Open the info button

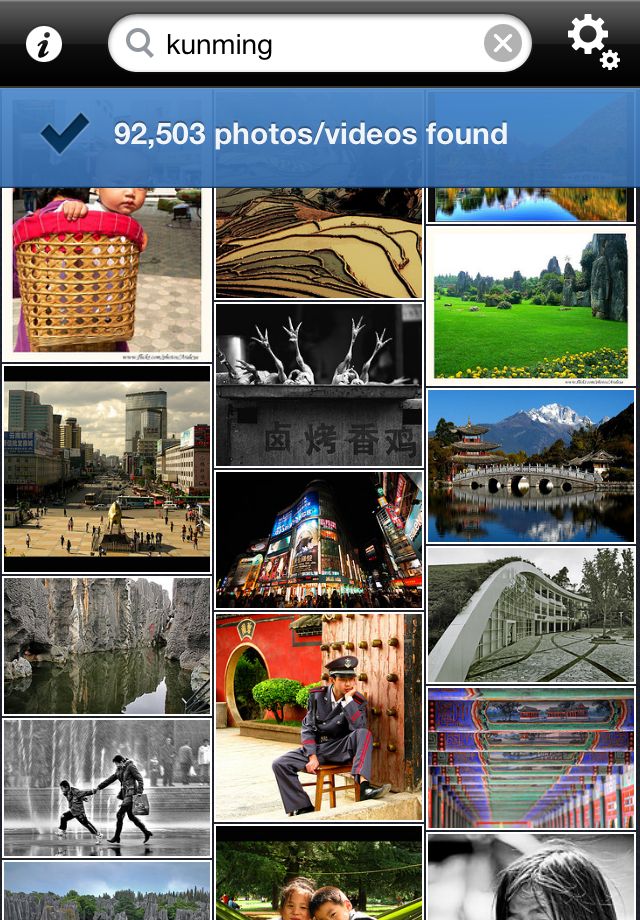click(x=44, y=44)
